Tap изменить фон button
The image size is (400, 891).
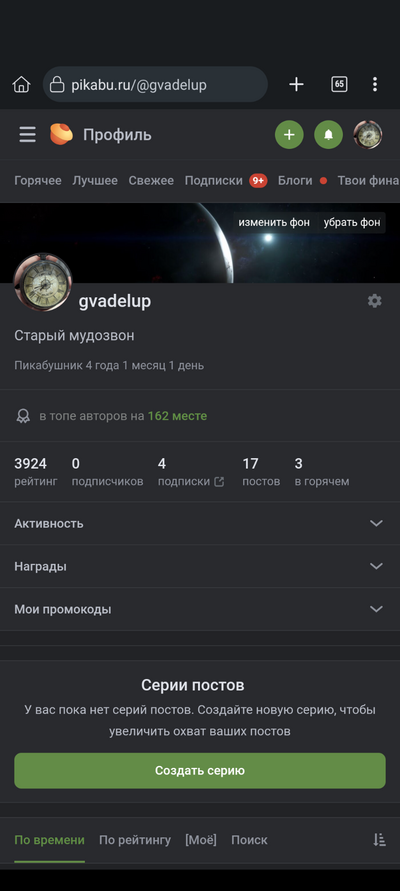pyautogui.click(x=274, y=222)
